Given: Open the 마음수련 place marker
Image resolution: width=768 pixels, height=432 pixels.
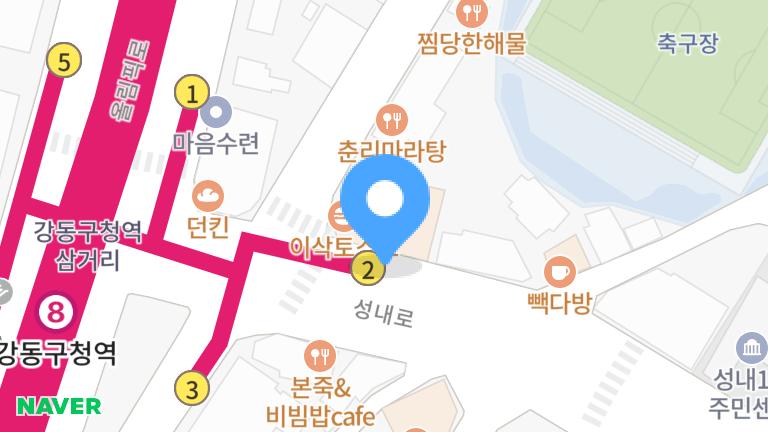Looking at the screenshot, I should tap(215, 112).
